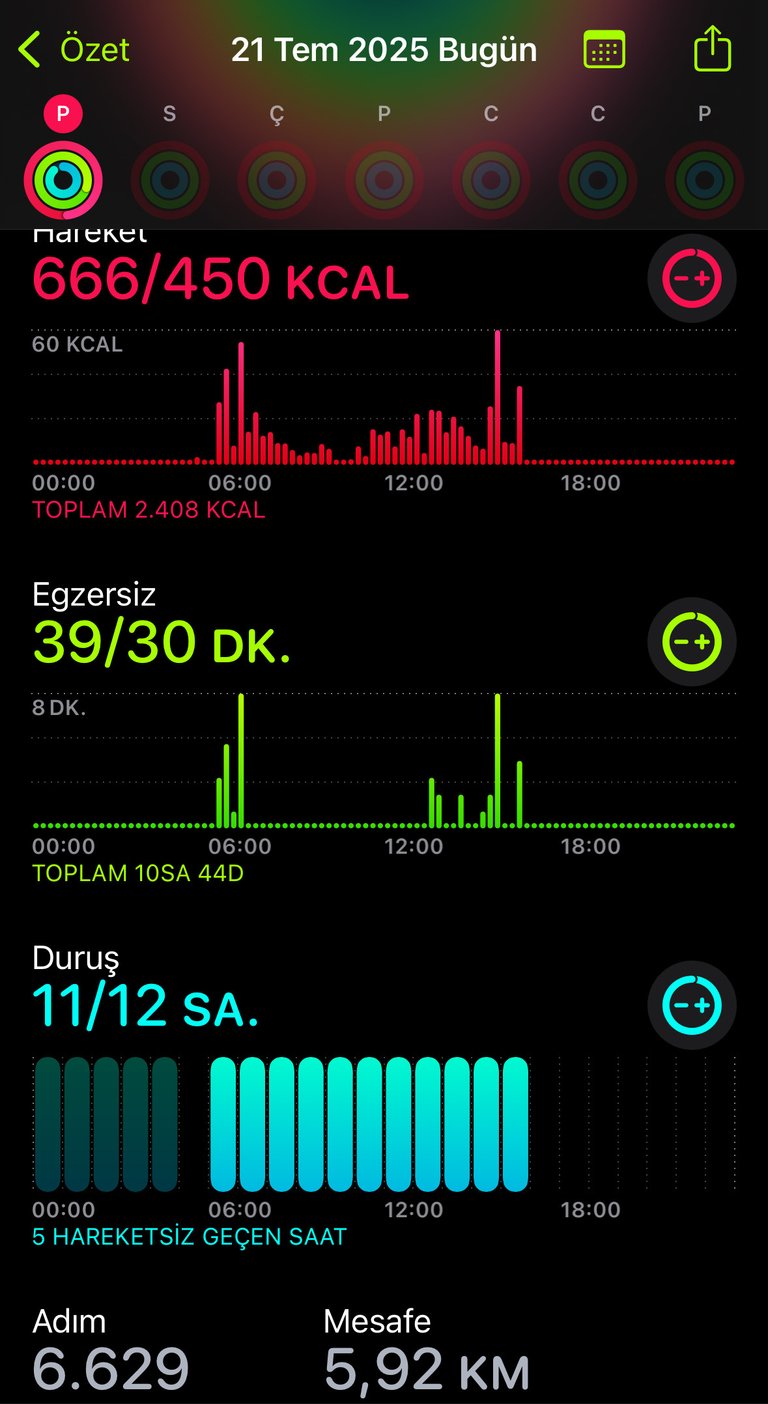Go back to Özet
The image size is (768, 1404).
pos(74,50)
